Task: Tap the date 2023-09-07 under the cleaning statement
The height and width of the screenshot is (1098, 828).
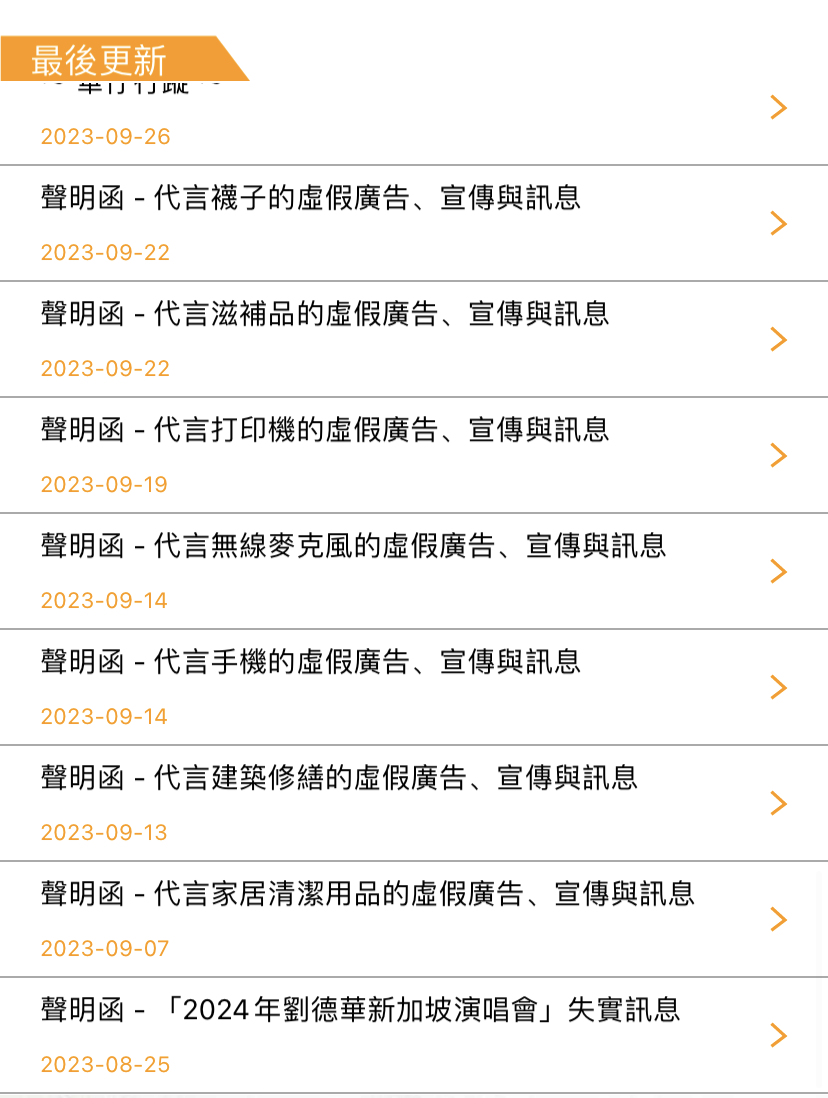Action: click(105, 948)
